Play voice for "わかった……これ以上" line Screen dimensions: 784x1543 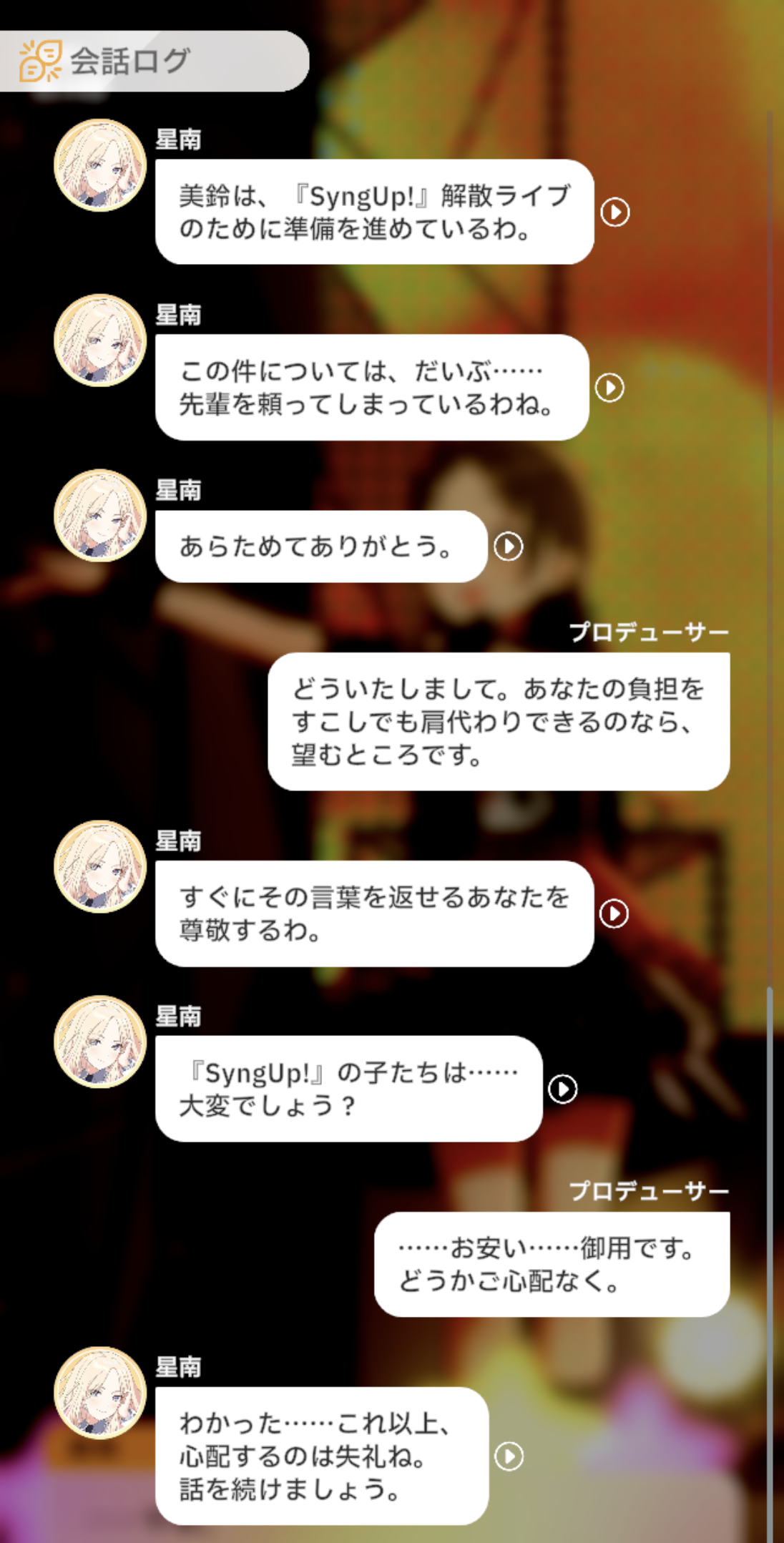point(509,1456)
